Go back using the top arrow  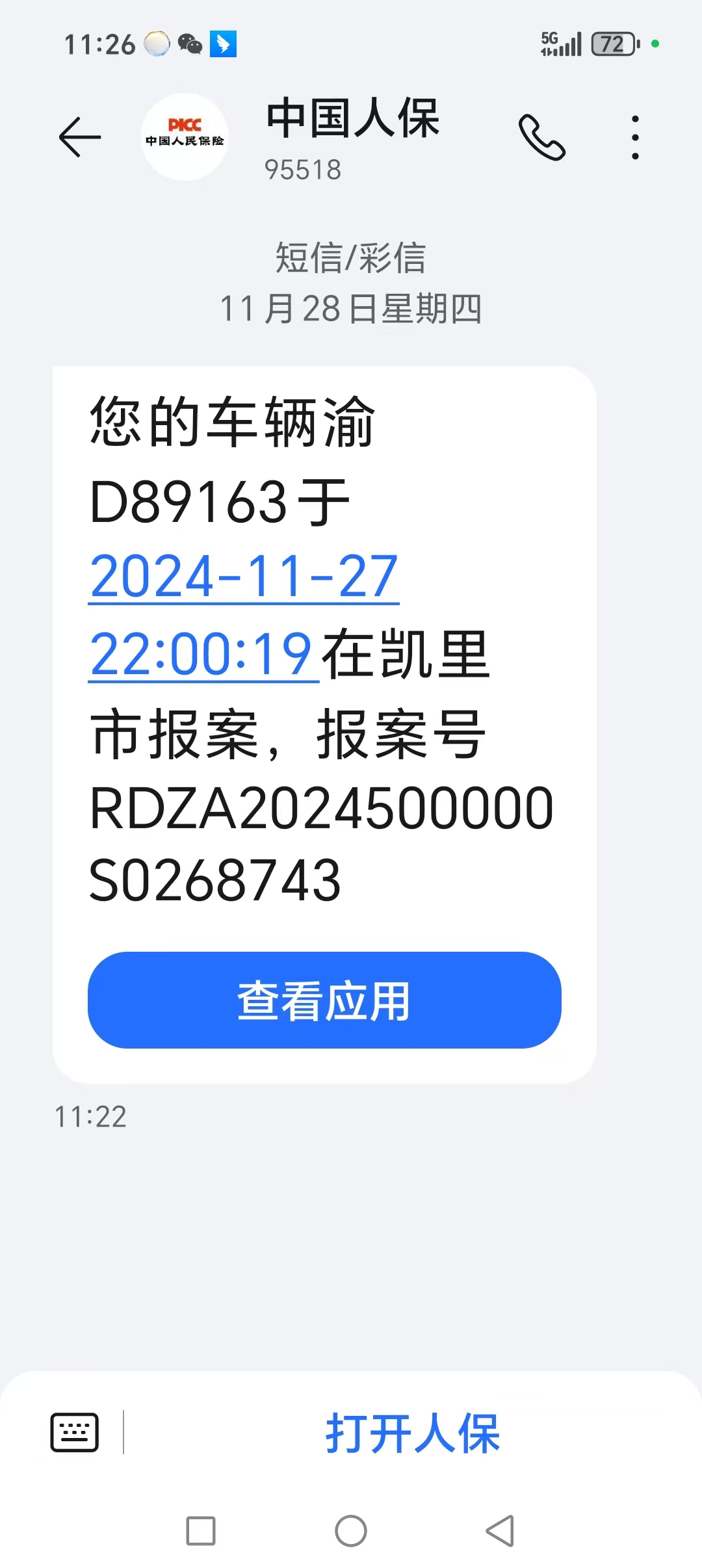pos(80,137)
